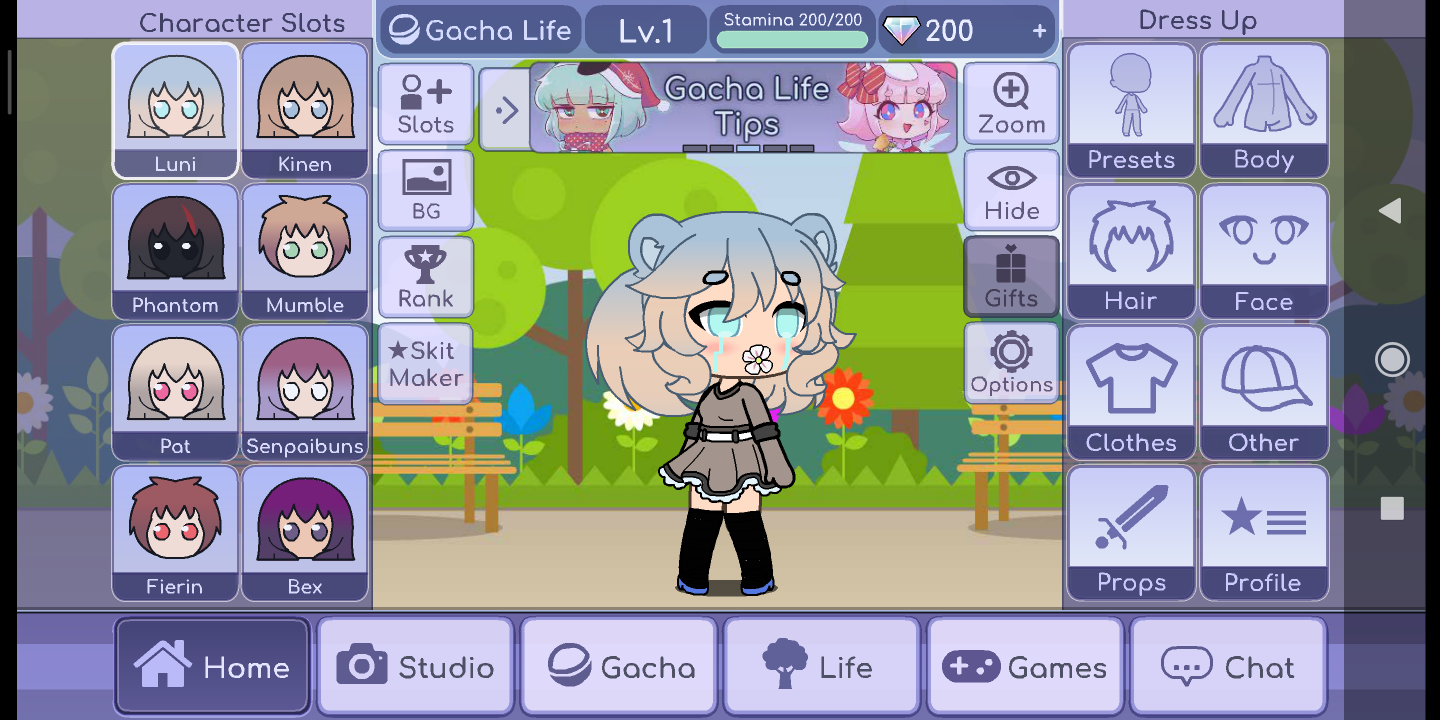Open the Rank screen
Screen dimensions: 1440x720
426,277
